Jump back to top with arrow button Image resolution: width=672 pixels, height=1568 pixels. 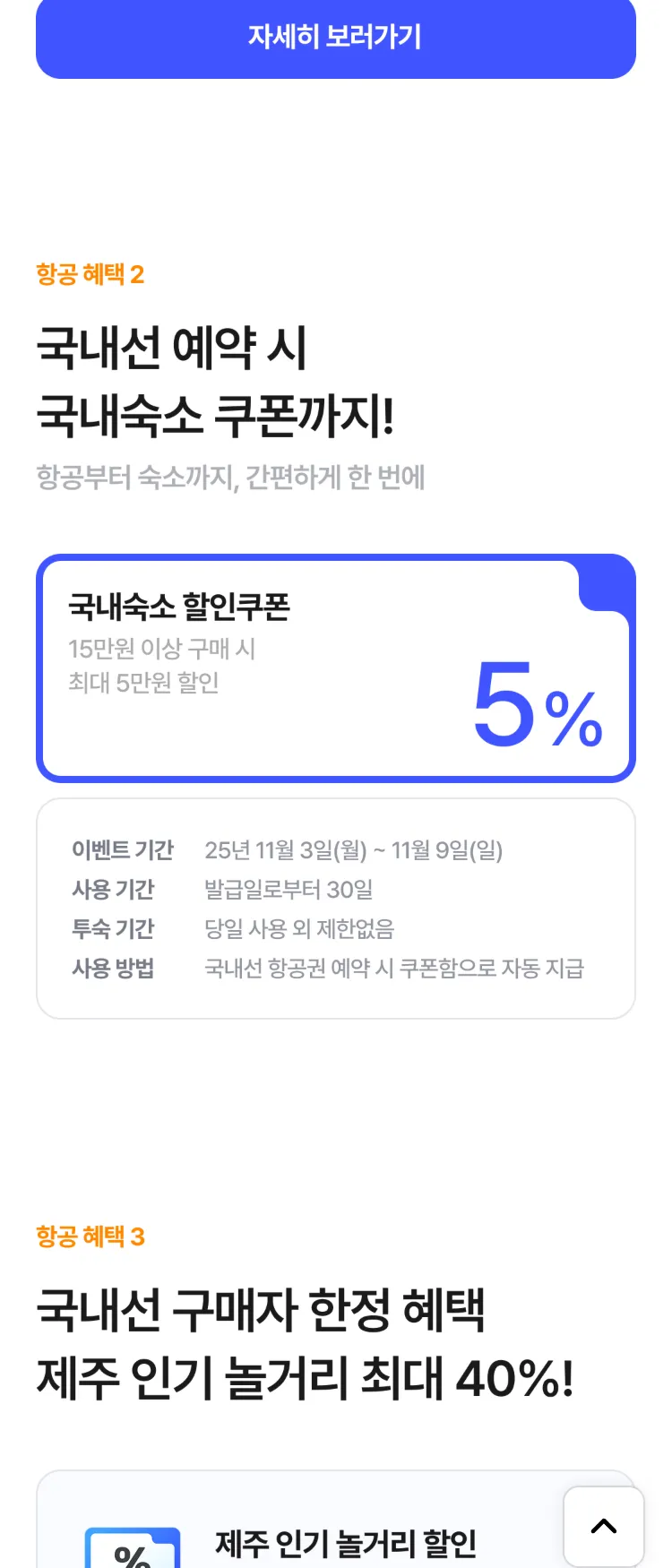pyautogui.click(x=604, y=1526)
